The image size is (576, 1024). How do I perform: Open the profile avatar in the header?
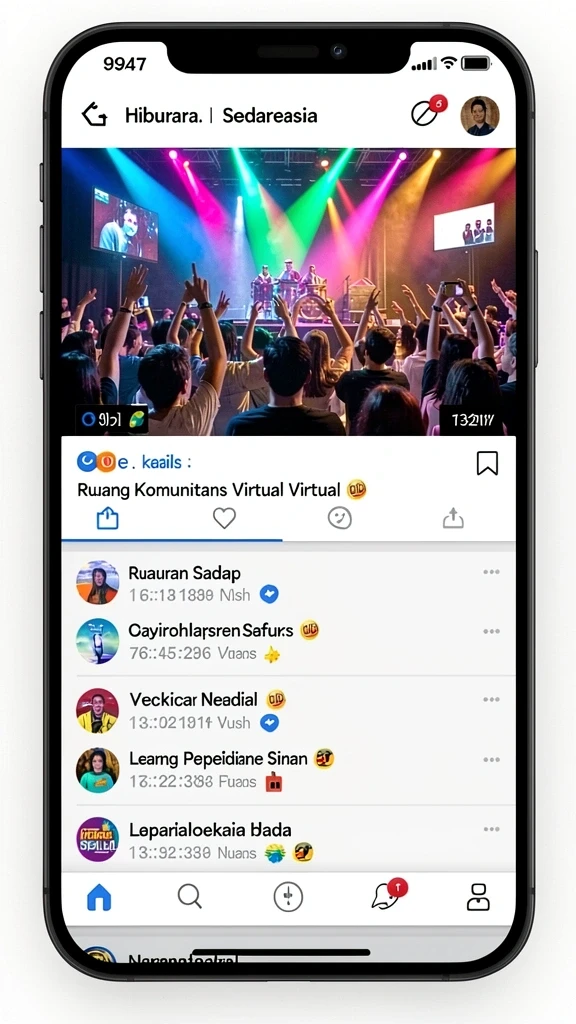[x=479, y=116]
